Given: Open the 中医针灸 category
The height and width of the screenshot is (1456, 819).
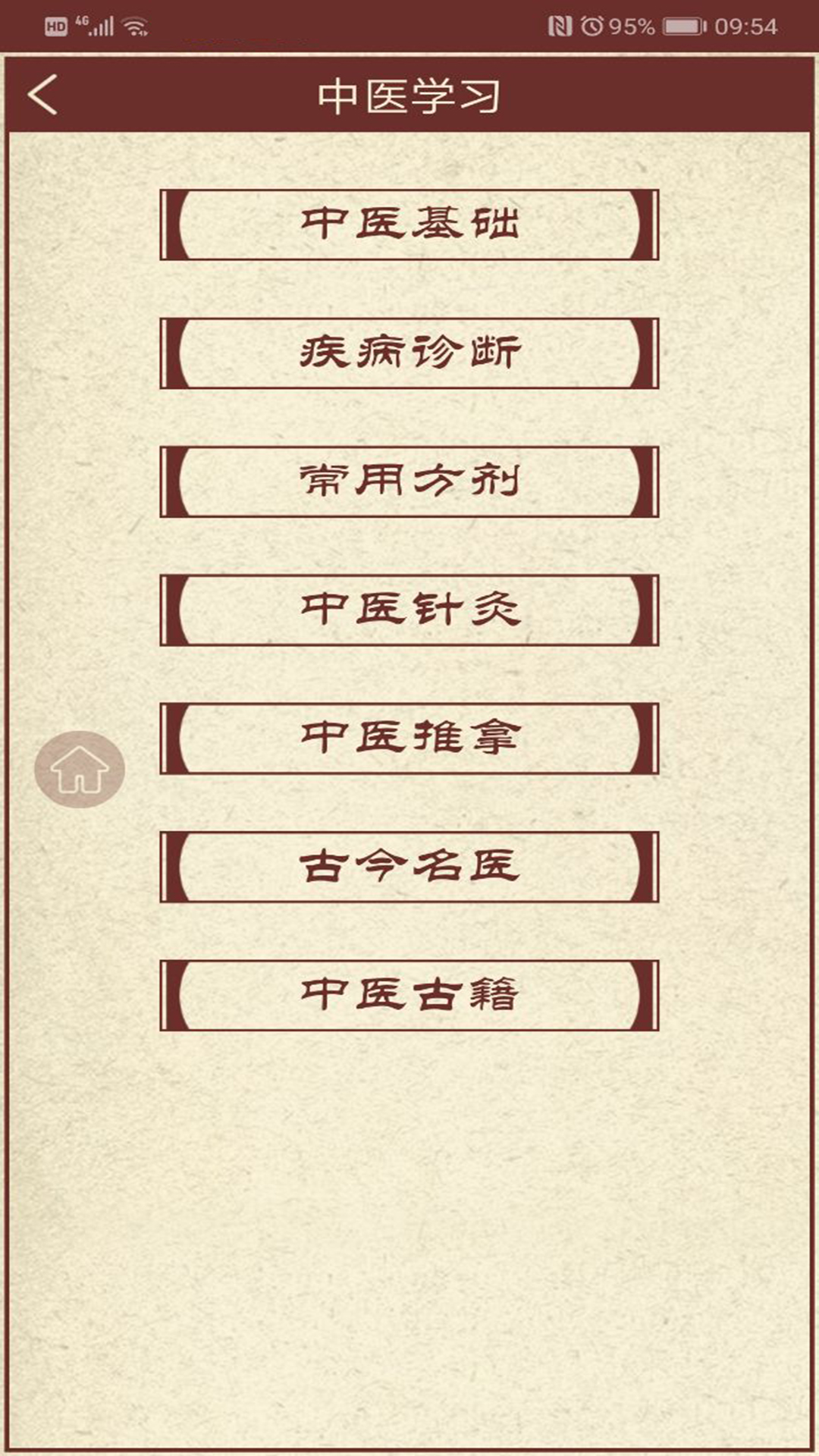Looking at the screenshot, I should coord(409,610).
